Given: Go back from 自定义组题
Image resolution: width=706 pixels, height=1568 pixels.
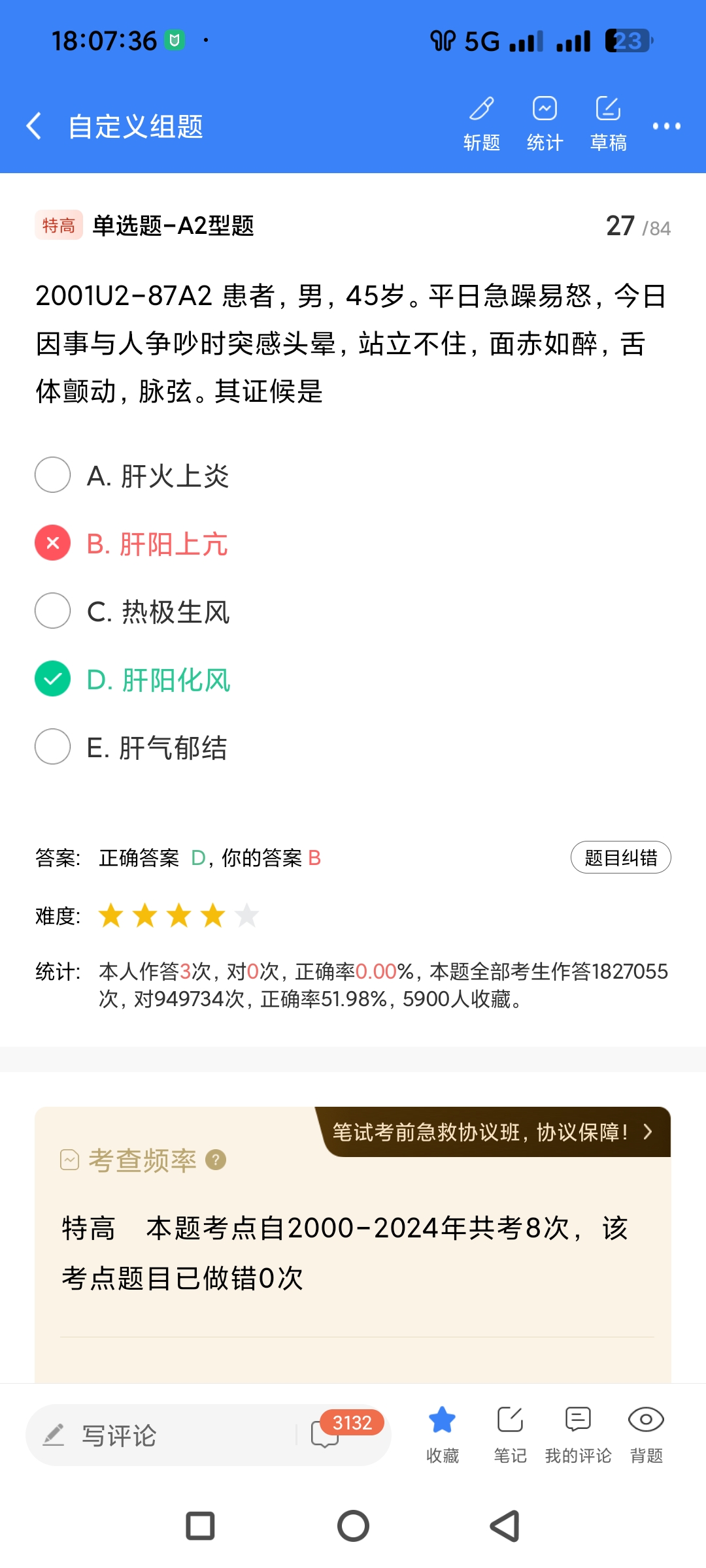Looking at the screenshot, I should click(34, 125).
